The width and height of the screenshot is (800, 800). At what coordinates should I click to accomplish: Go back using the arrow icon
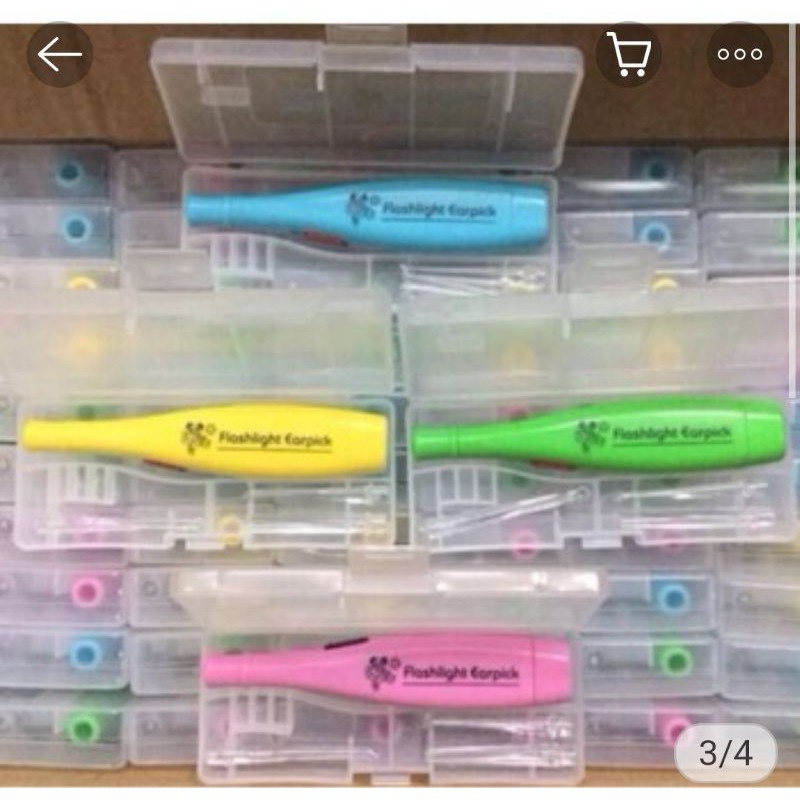pos(60,55)
